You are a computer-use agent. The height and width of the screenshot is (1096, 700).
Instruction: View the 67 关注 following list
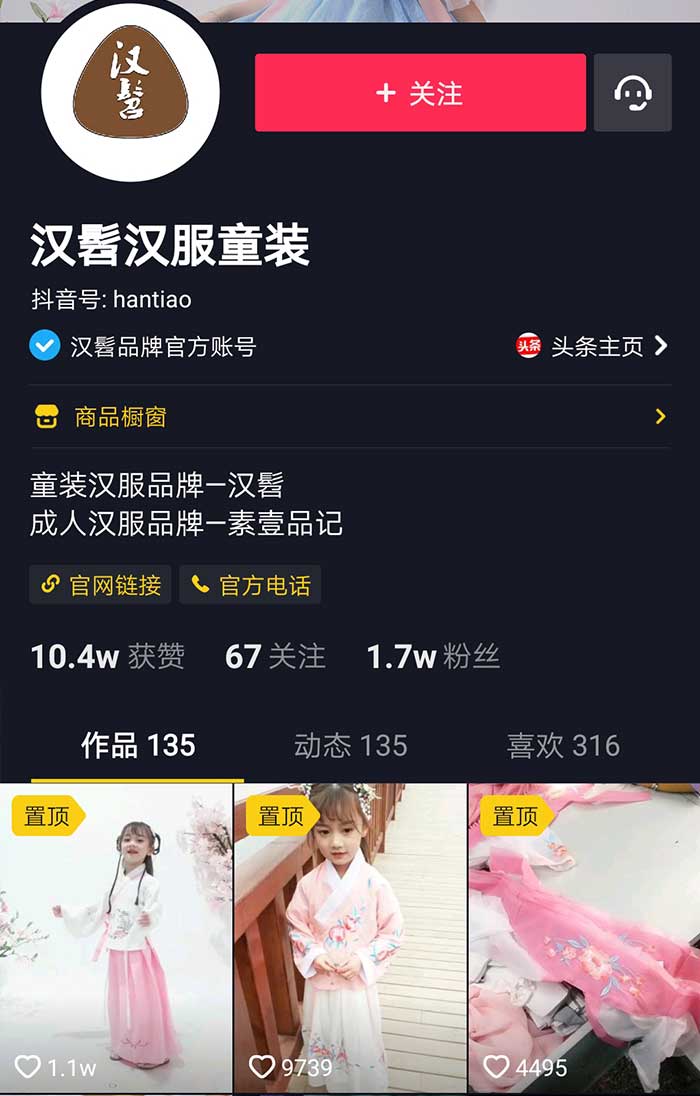pos(275,657)
